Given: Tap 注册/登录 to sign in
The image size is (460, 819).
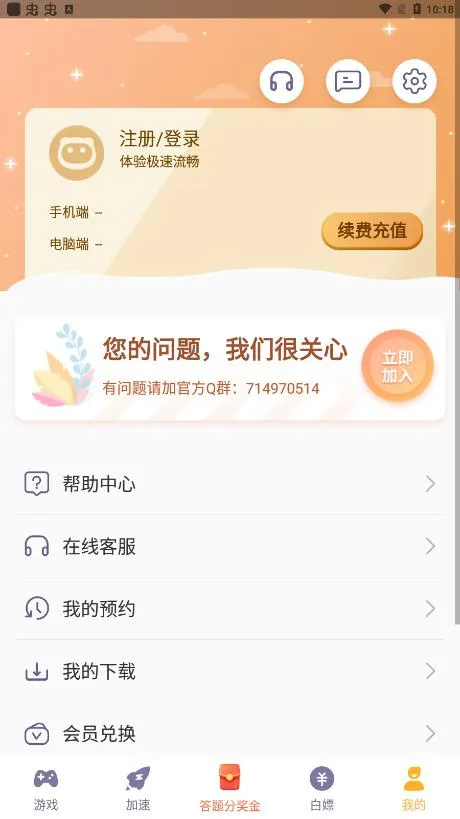Looking at the screenshot, I should tap(159, 139).
